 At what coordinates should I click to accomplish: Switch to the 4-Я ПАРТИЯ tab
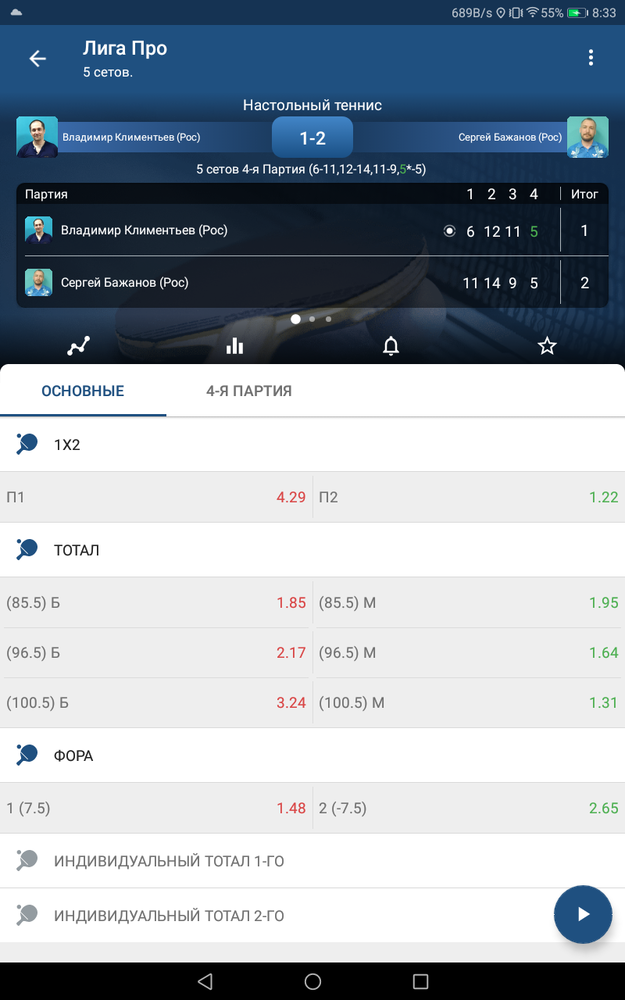coord(249,391)
